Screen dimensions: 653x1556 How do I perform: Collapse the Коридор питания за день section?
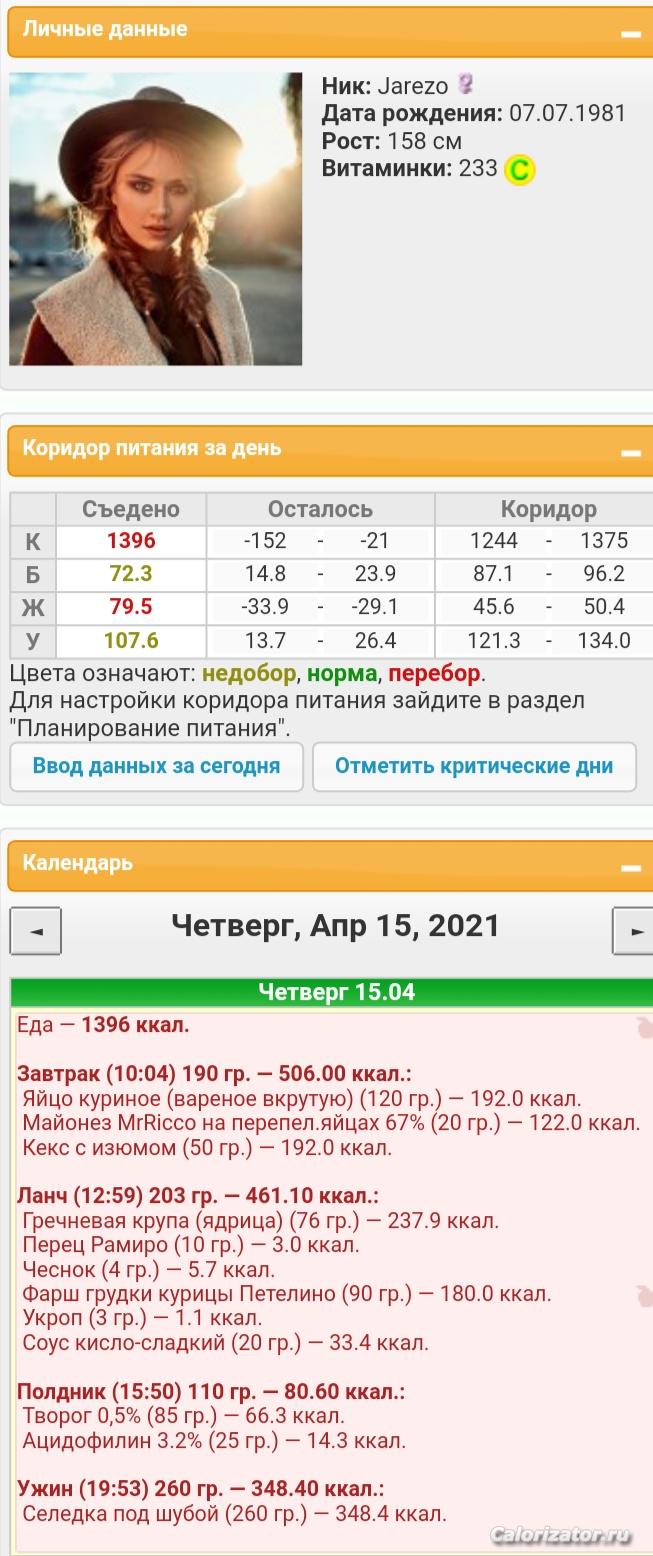click(x=630, y=453)
